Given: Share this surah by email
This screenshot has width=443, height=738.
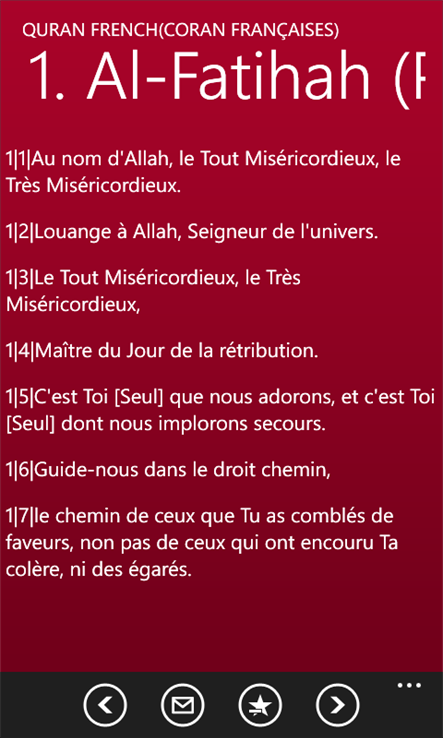Looking at the screenshot, I should pos(183,705).
